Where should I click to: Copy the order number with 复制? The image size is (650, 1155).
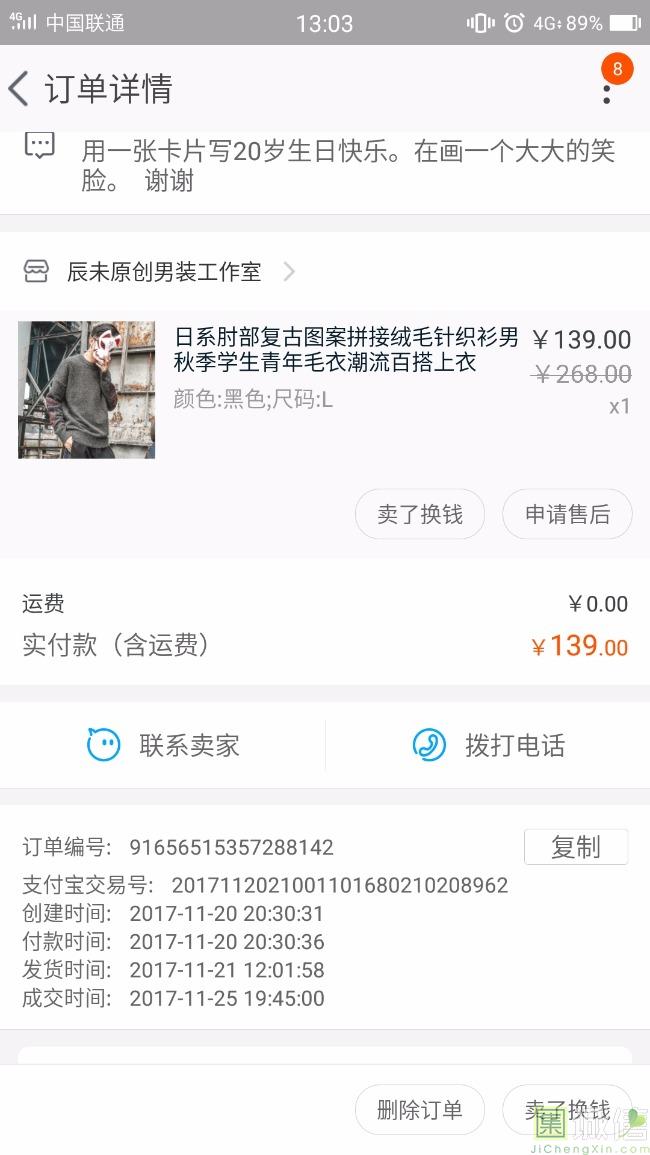pyautogui.click(x=575, y=847)
